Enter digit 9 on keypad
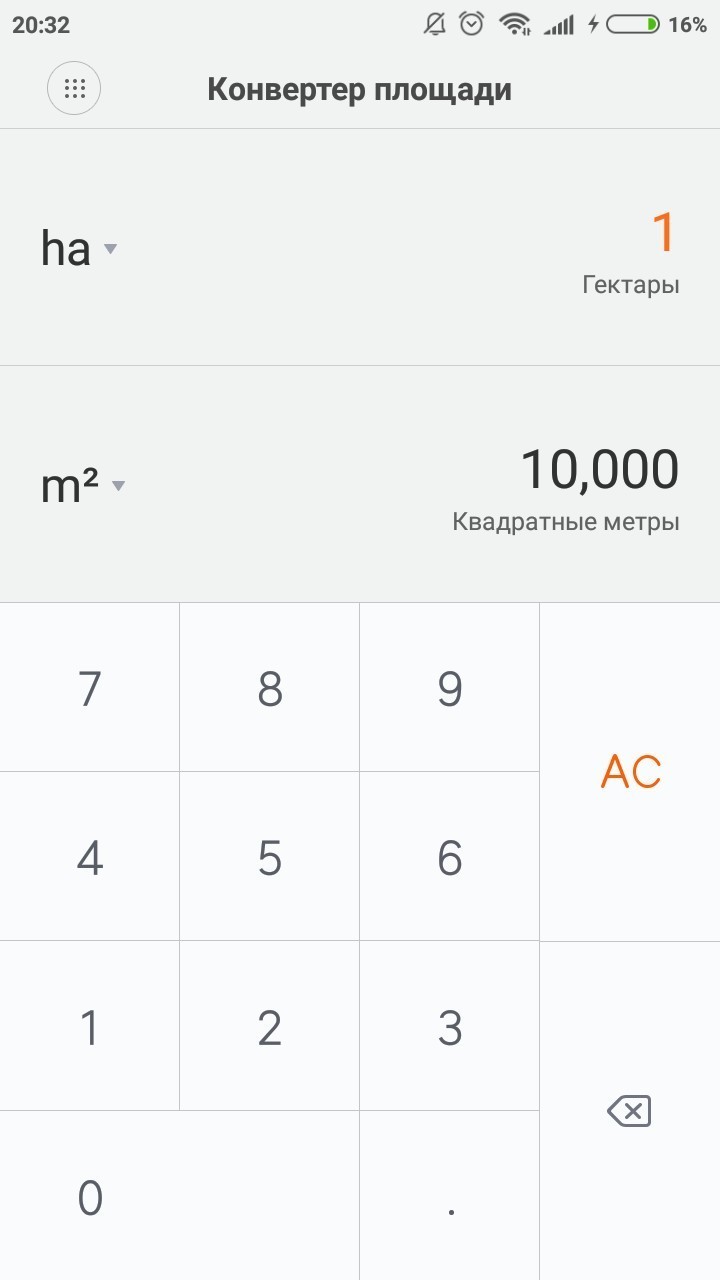720x1280 pixels. pyautogui.click(x=450, y=688)
